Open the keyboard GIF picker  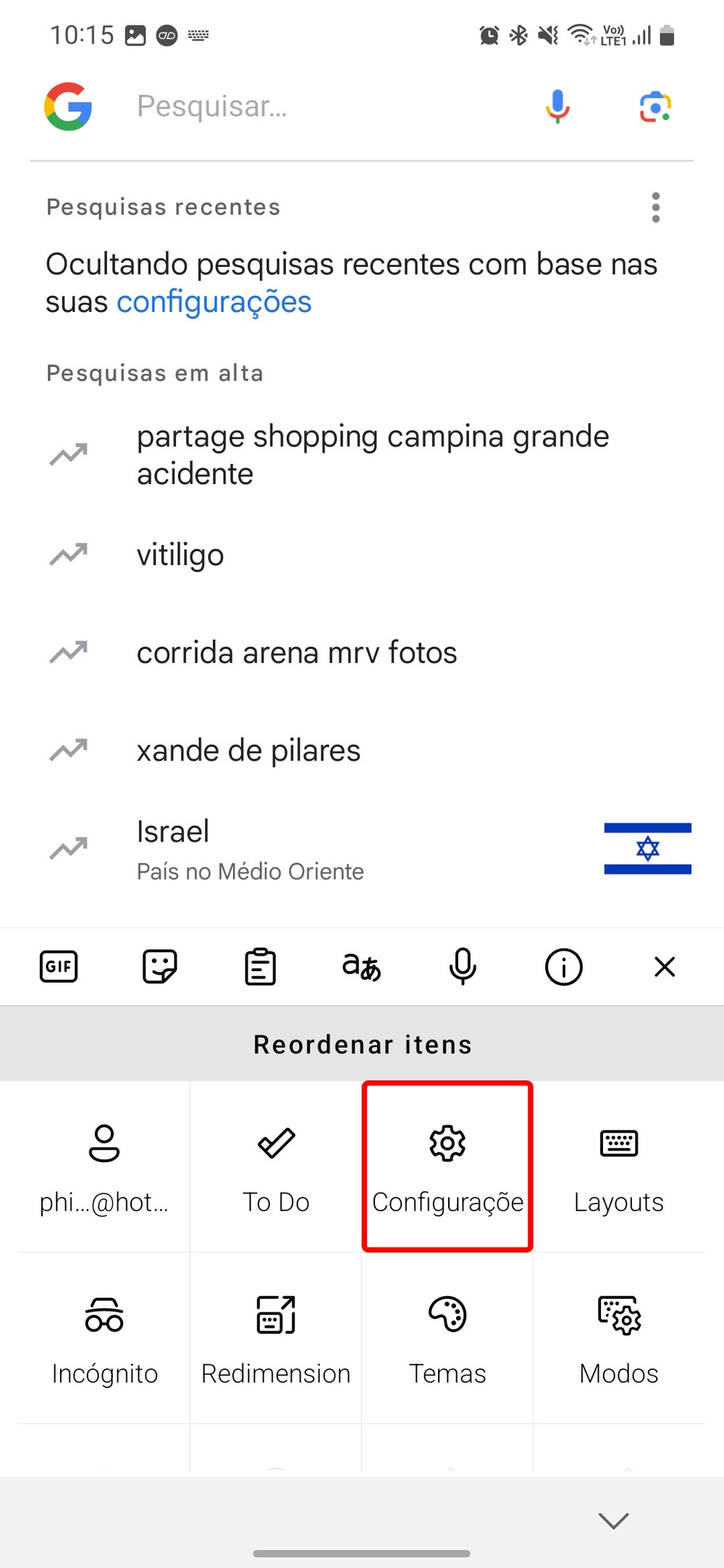coord(59,967)
